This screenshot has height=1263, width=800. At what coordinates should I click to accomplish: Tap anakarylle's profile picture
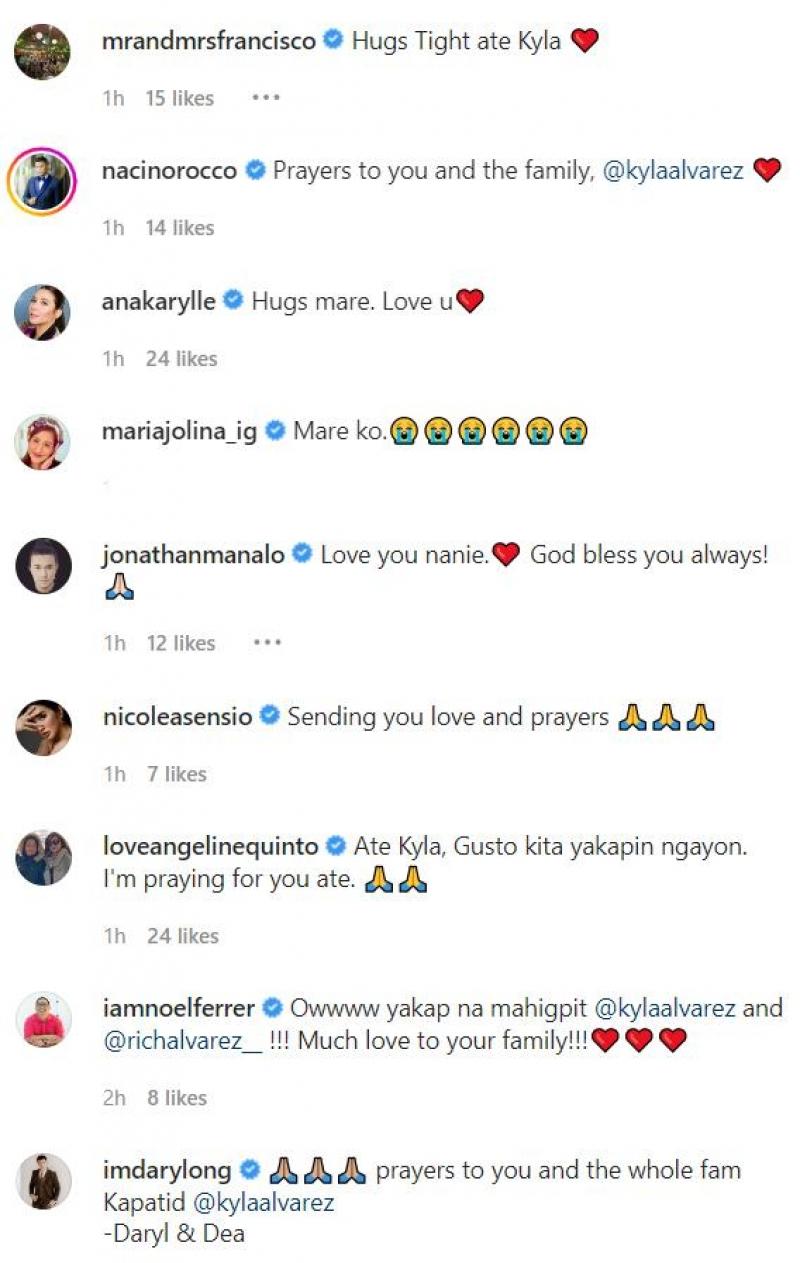(x=42, y=311)
